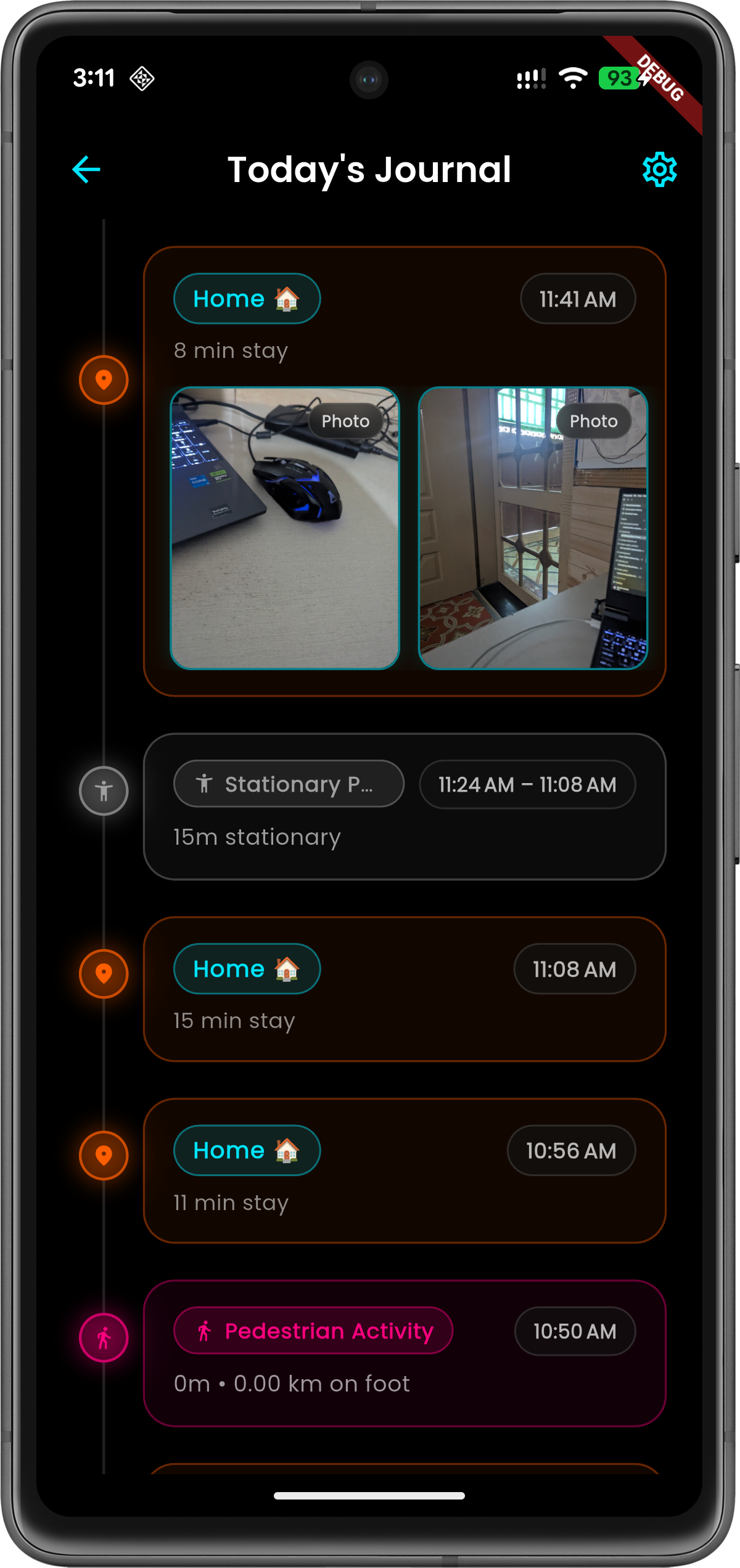Select the Stationary chip
The image size is (740, 1568).
pos(289,784)
